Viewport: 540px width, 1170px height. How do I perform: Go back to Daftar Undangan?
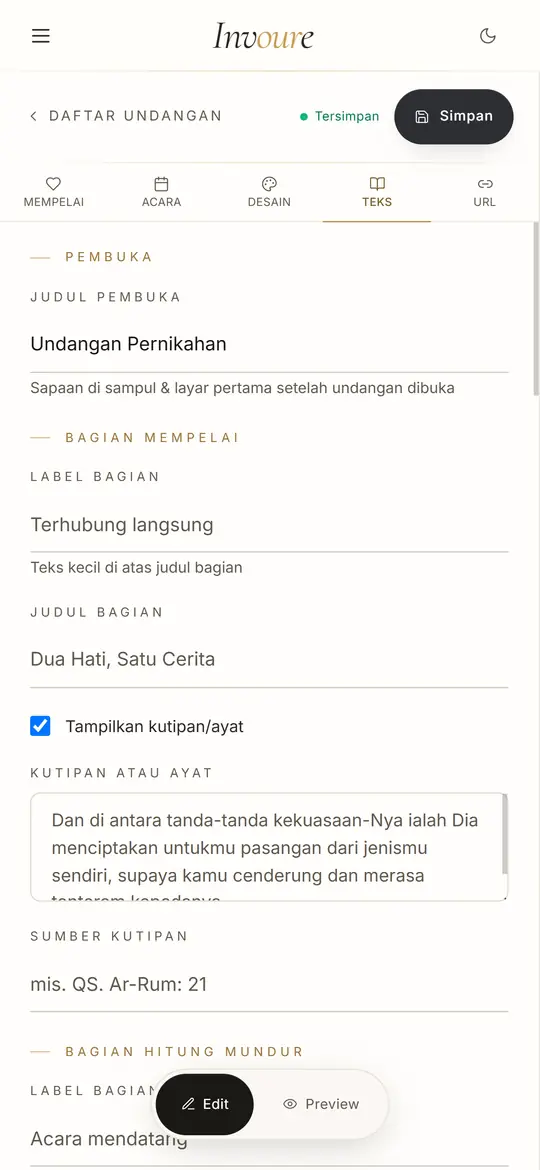click(126, 116)
